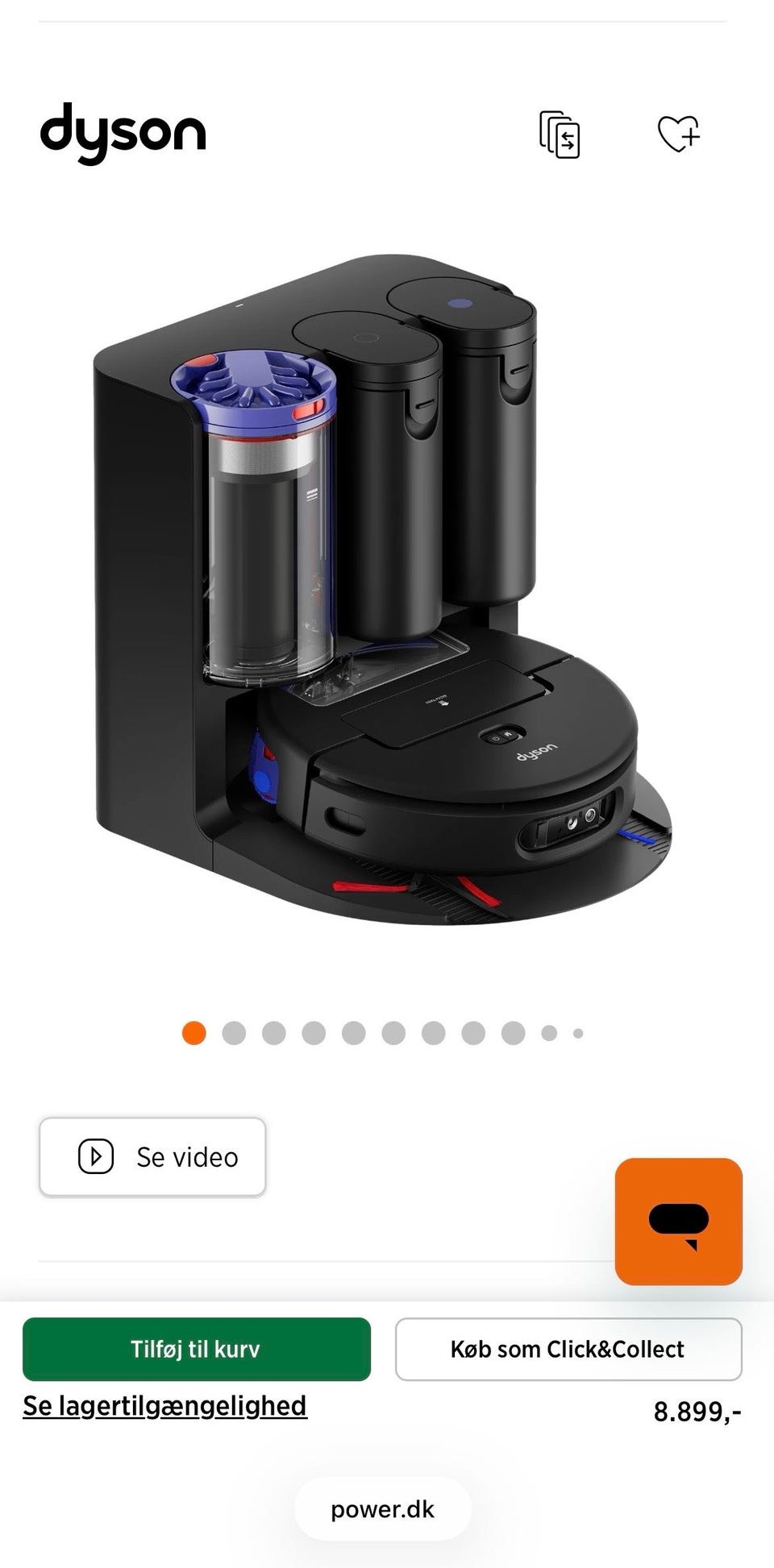Jump to second image dot

(x=234, y=1033)
